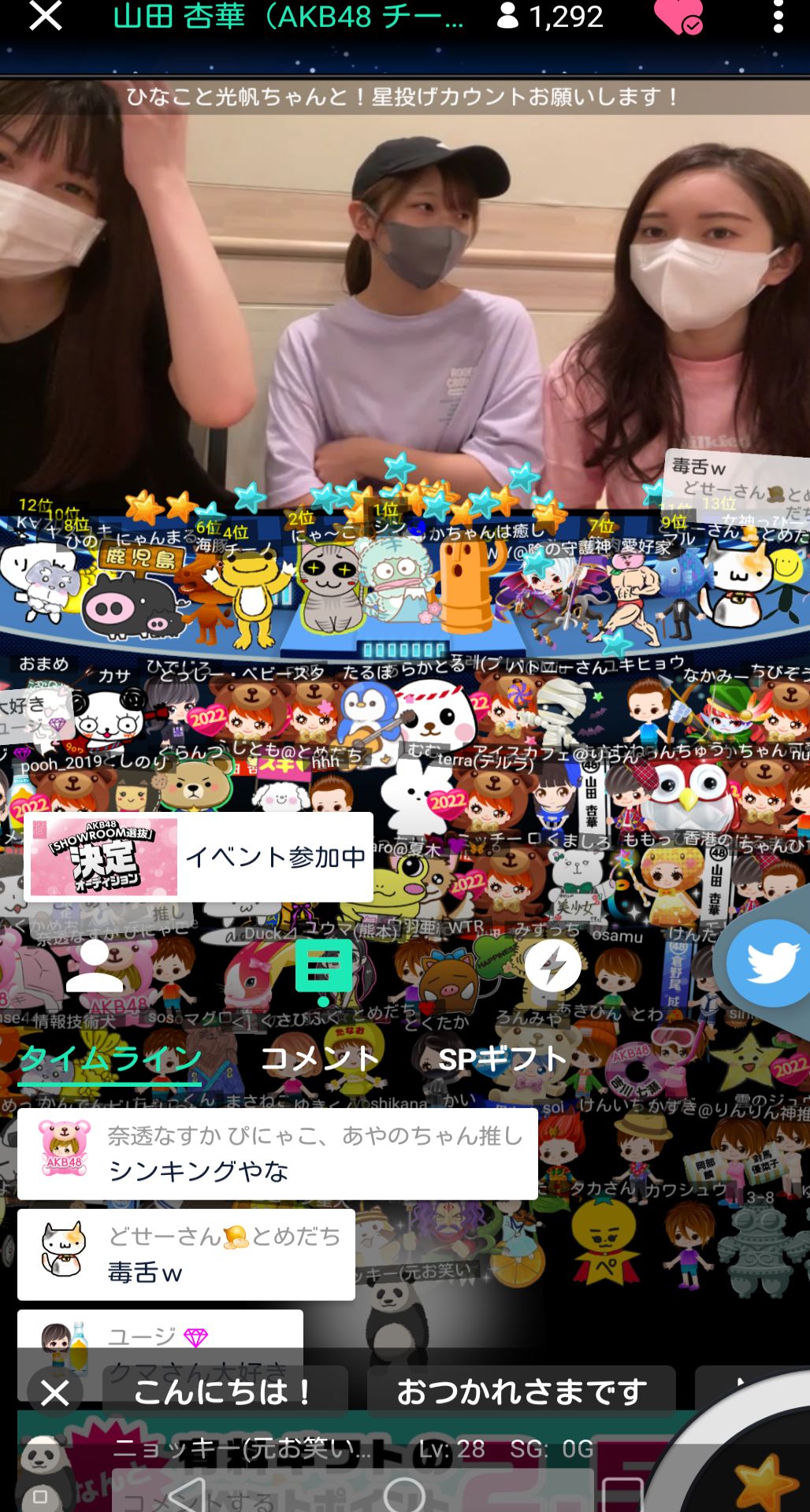Open the シンキングやな timeline comment
This screenshot has height=1512, width=810.
pyautogui.click(x=277, y=1154)
